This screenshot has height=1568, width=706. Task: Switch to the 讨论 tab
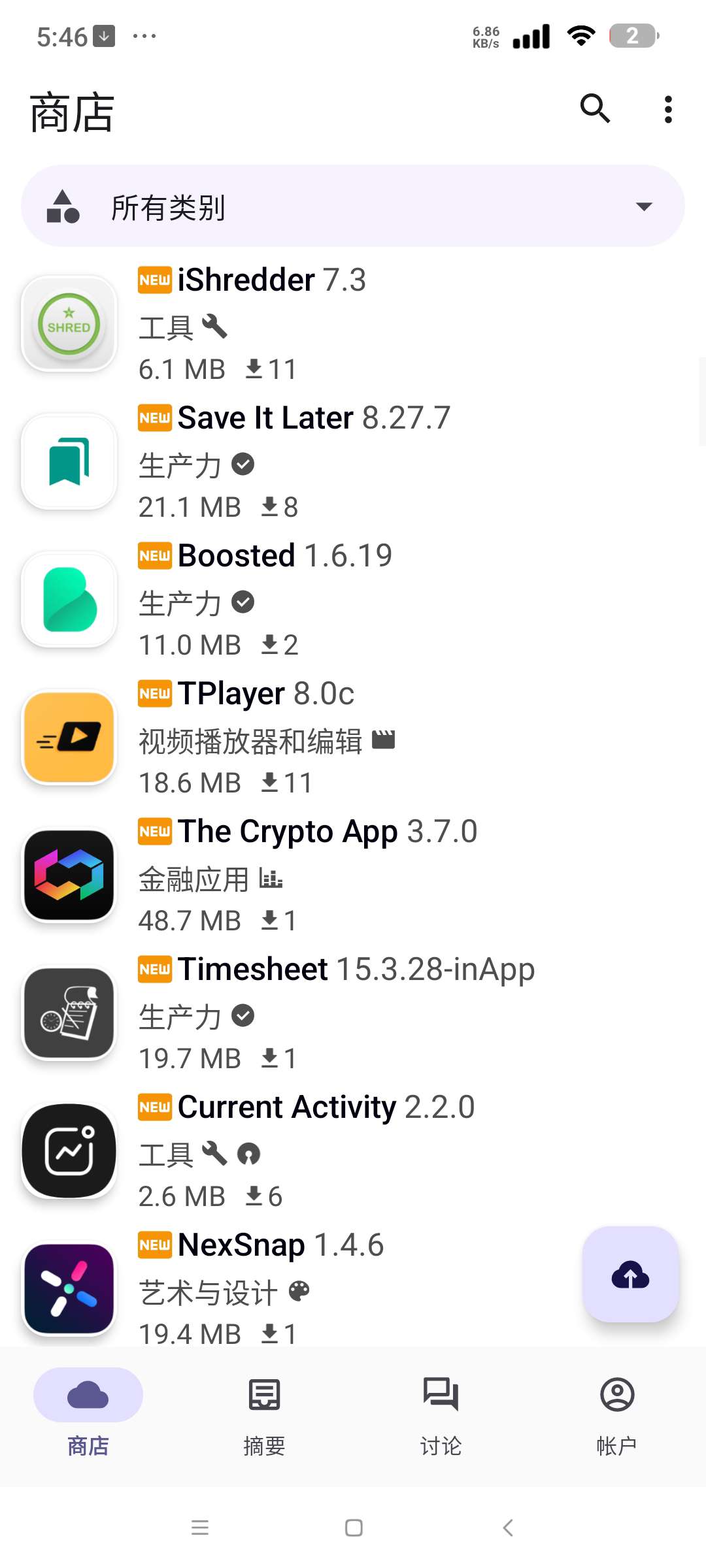tap(441, 1411)
